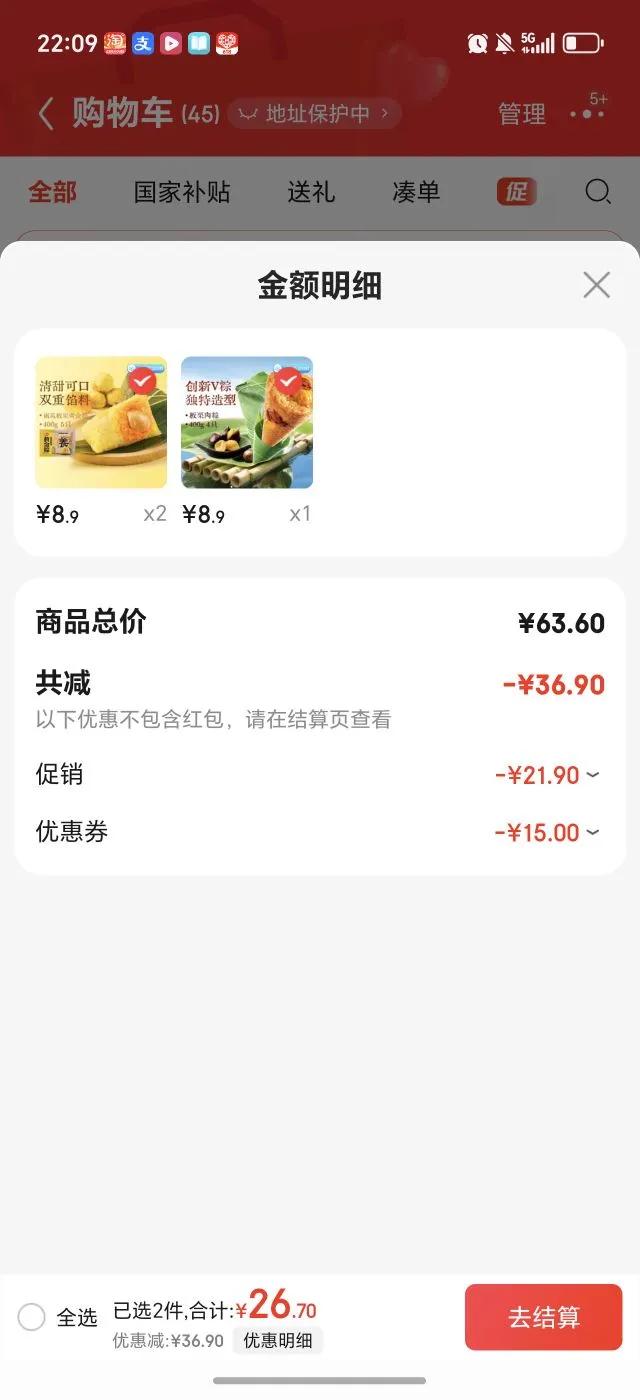Search within the cart
640x1400 pixels.
[598, 192]
